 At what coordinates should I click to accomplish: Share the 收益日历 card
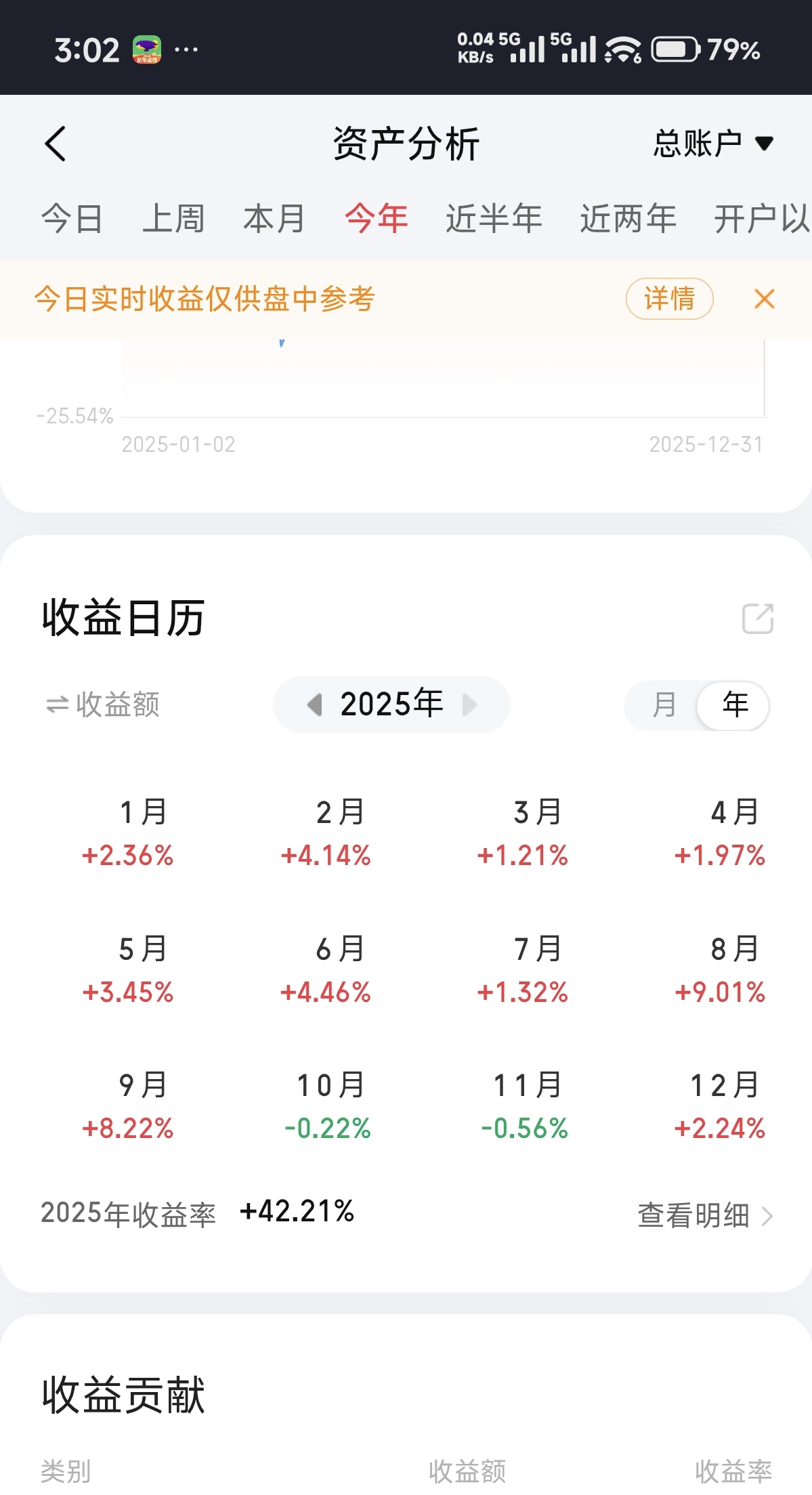click(x=757, y=618)
